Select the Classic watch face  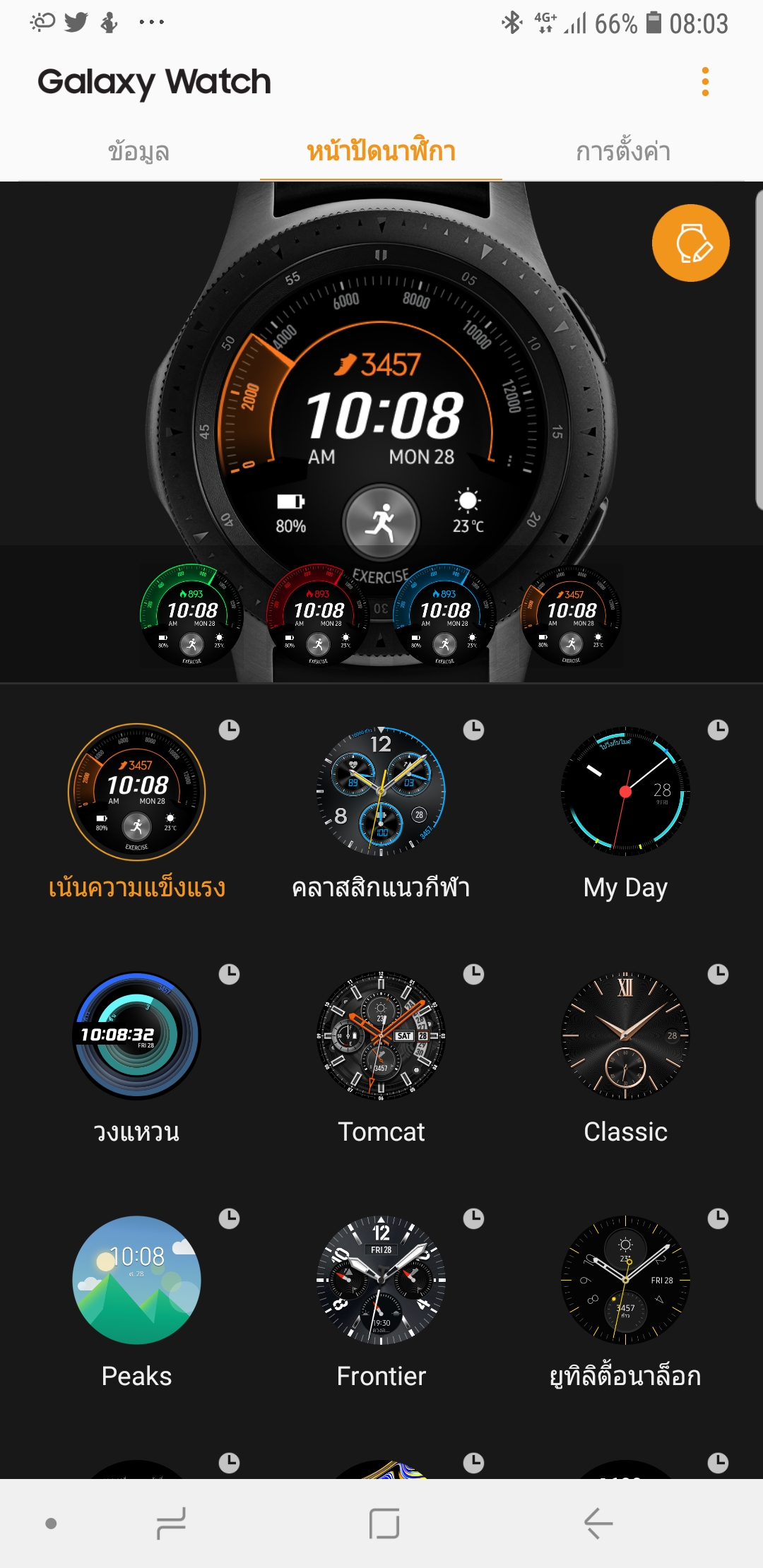[x=625, y=1035]
